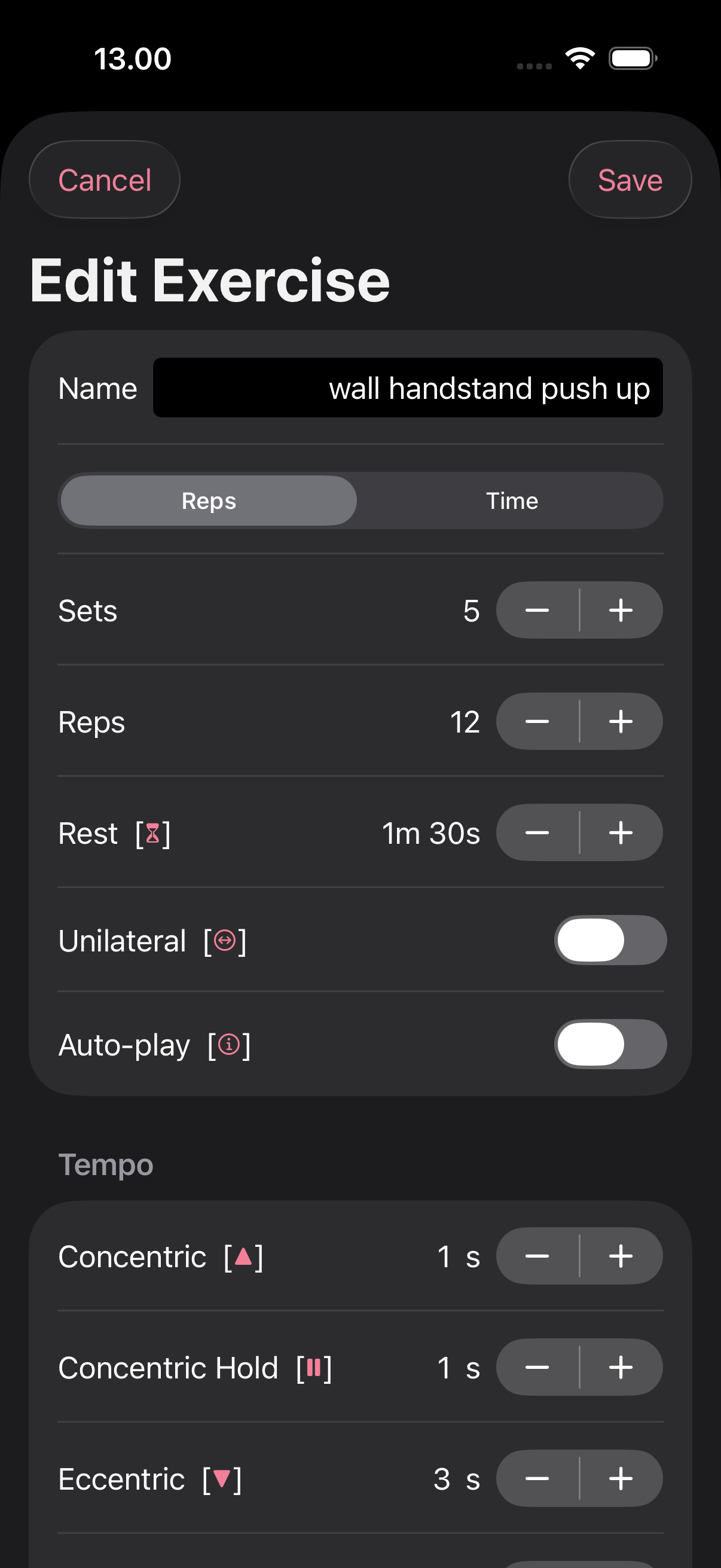
Task: Tap the Cancel button
Action: (104, 179)
